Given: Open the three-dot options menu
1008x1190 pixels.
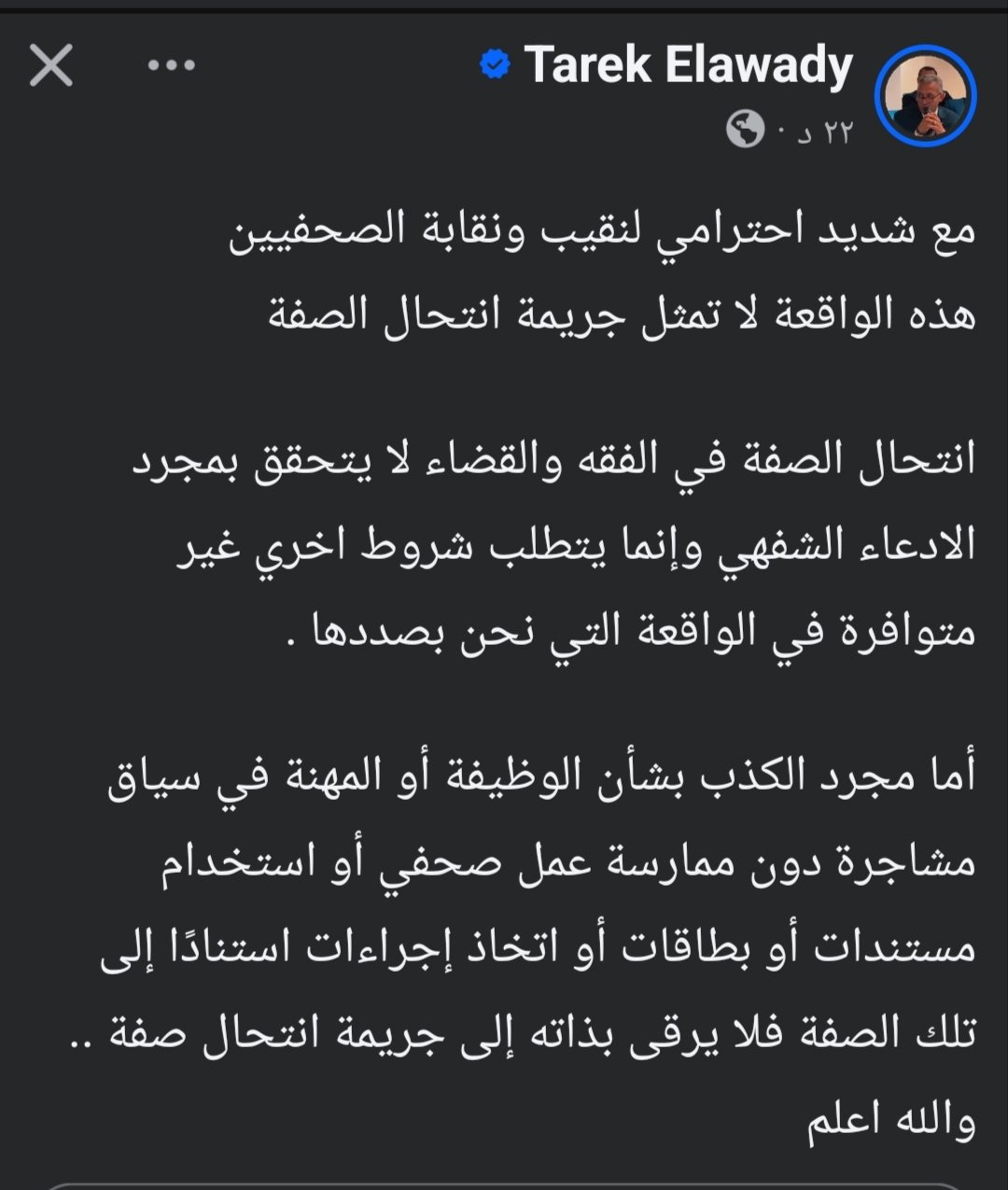Looking at the screenshot, I should 172,65.
